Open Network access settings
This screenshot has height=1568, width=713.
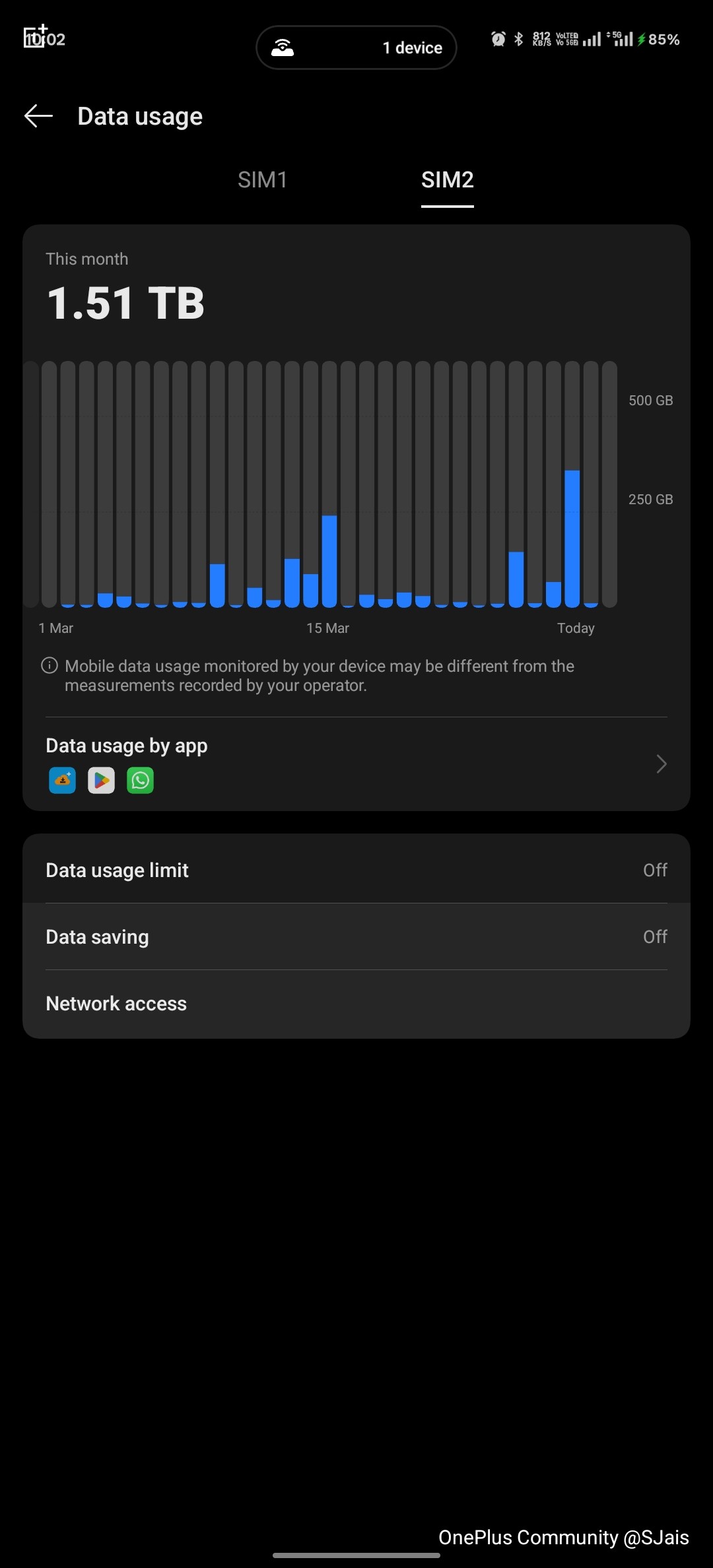[x=356, y=1003]
